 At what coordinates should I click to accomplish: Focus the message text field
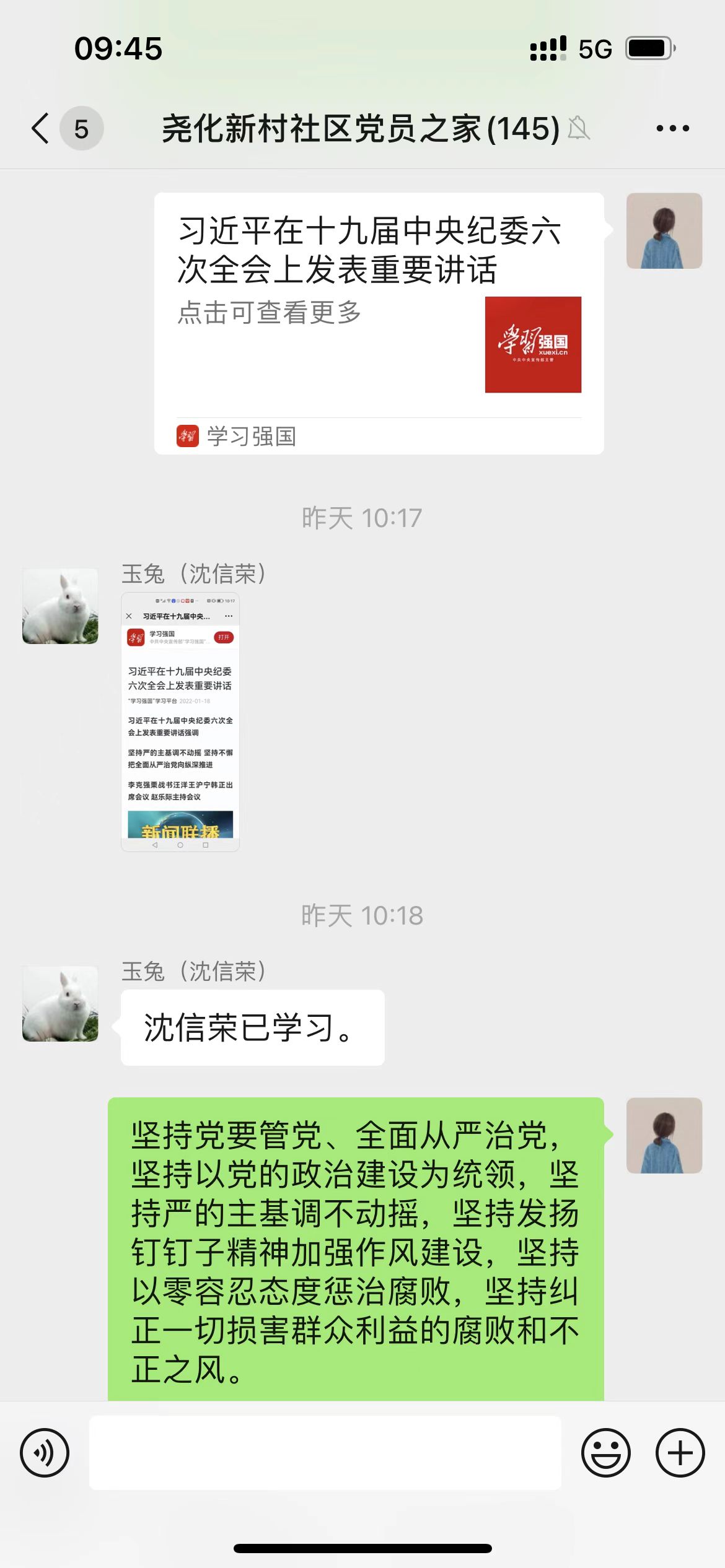[325, 1453]
